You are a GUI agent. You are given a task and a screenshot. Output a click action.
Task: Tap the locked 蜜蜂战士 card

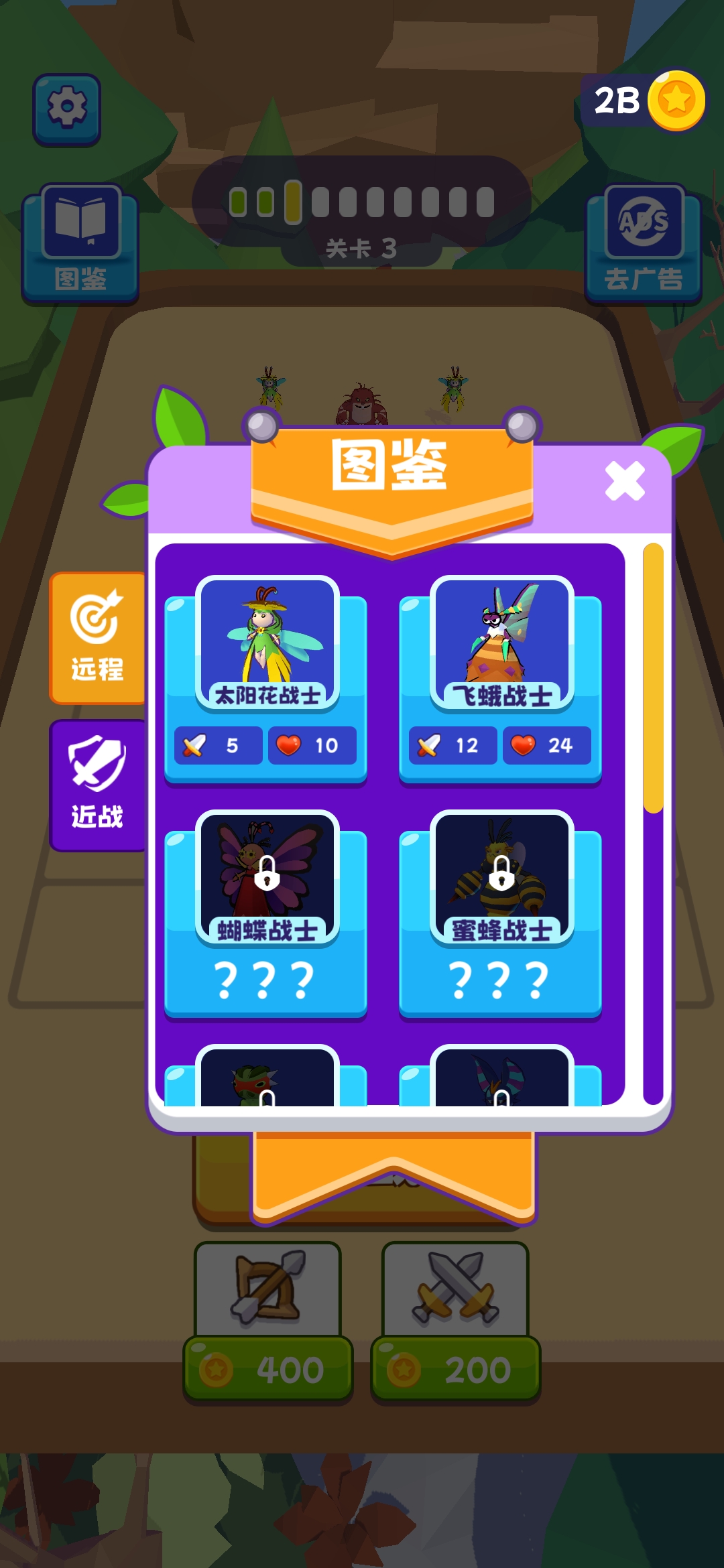[501, 914]
